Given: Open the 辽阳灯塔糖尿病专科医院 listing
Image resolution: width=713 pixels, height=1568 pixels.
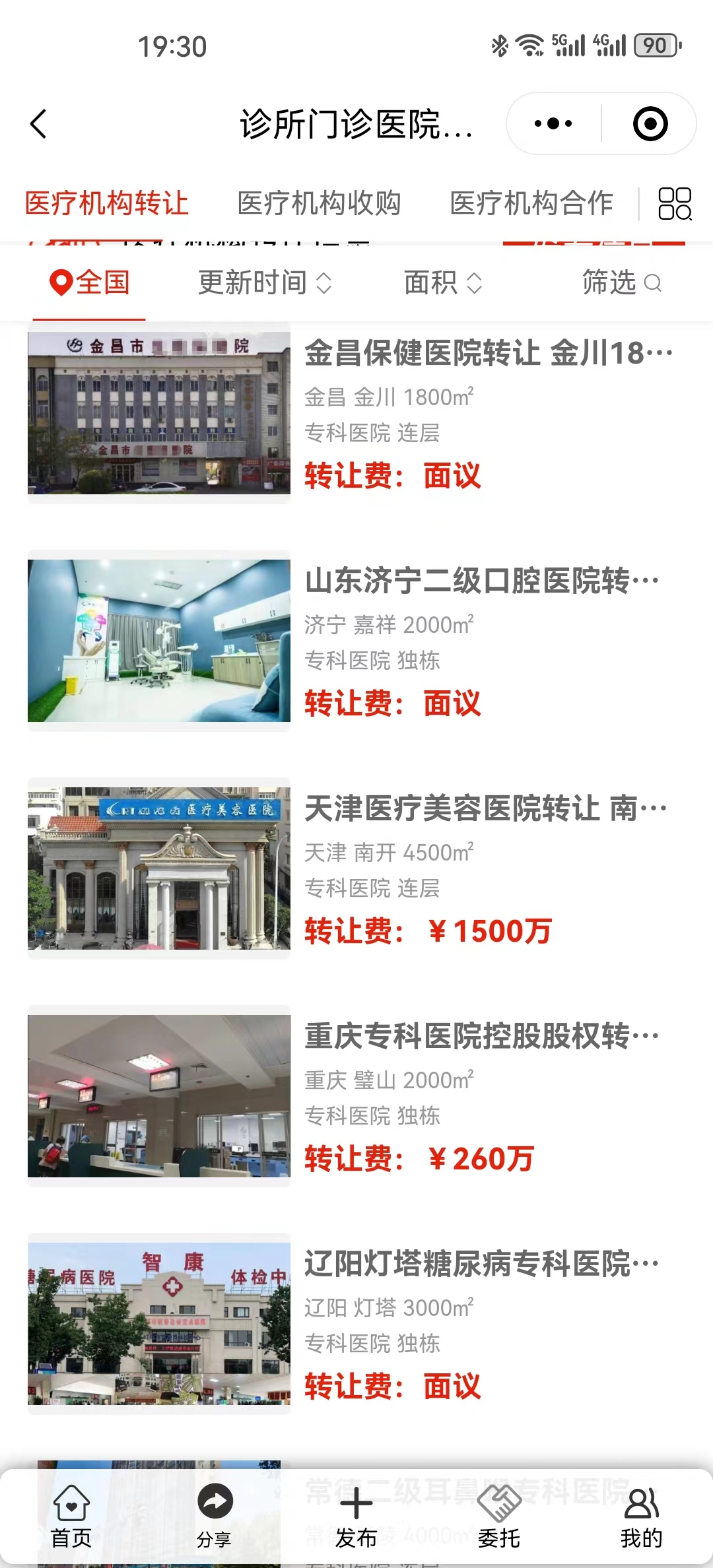Looking at the screenshot, I should pos(481,1264).
